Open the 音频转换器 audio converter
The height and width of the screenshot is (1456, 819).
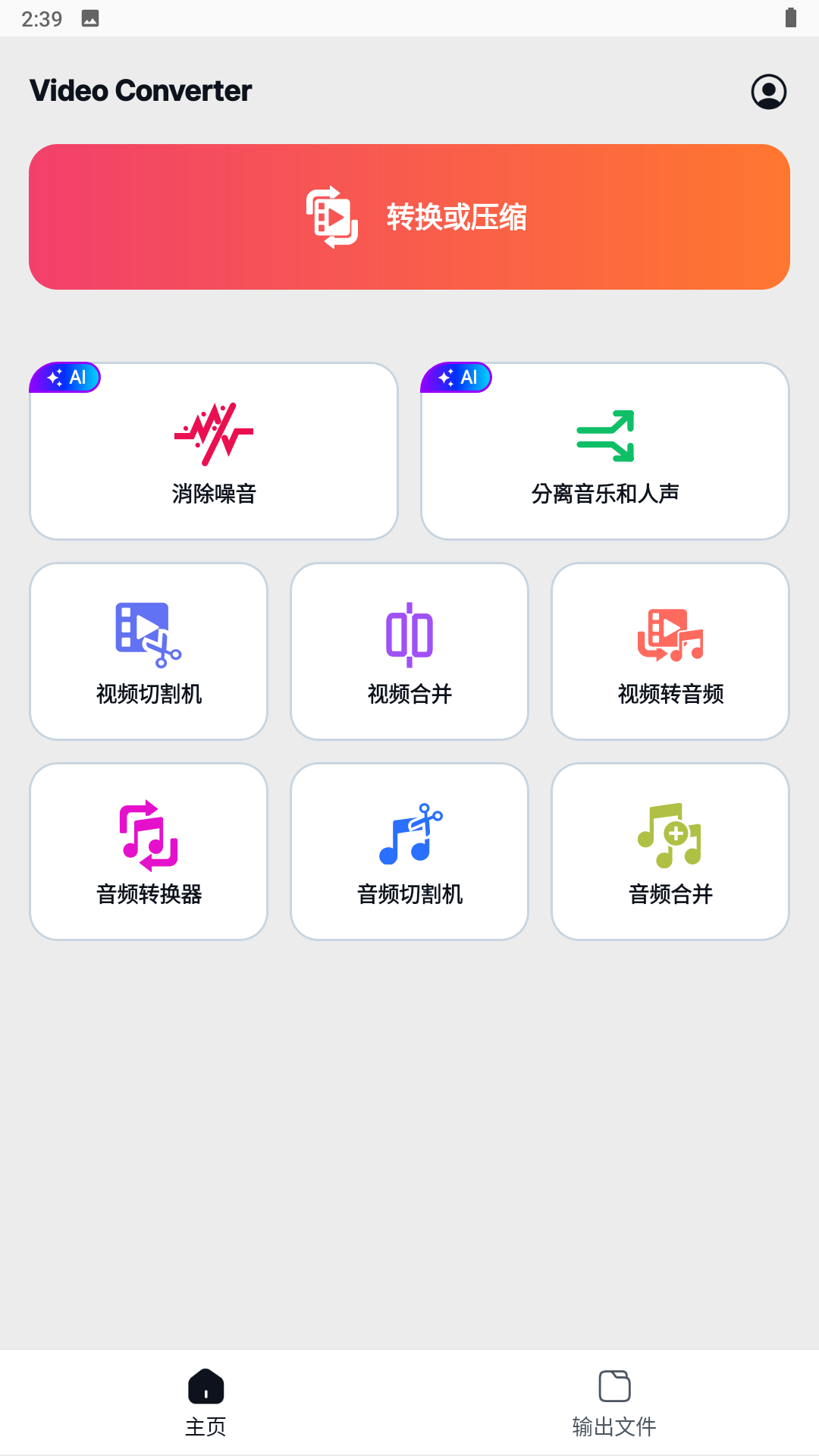(148, 851)
